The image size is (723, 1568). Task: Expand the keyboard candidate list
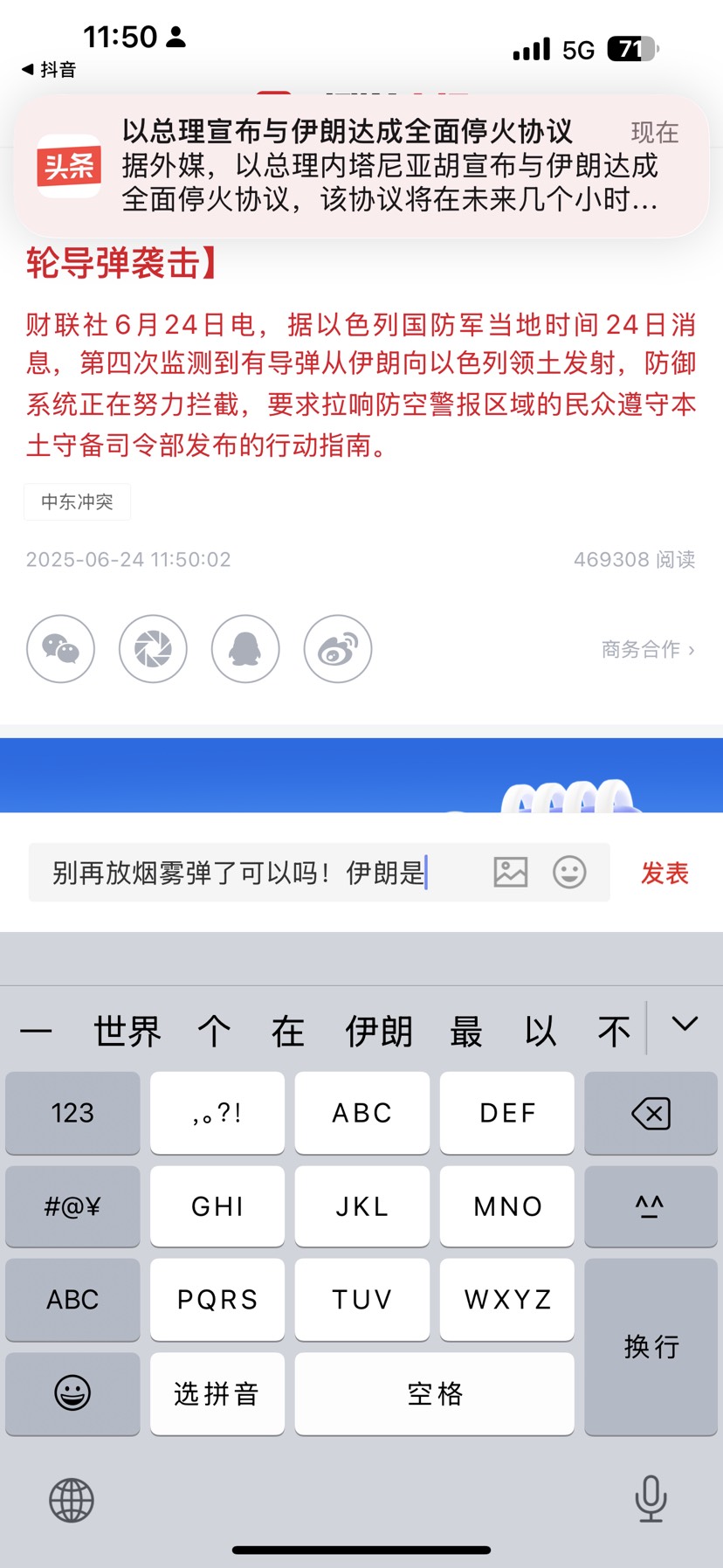685,1025
